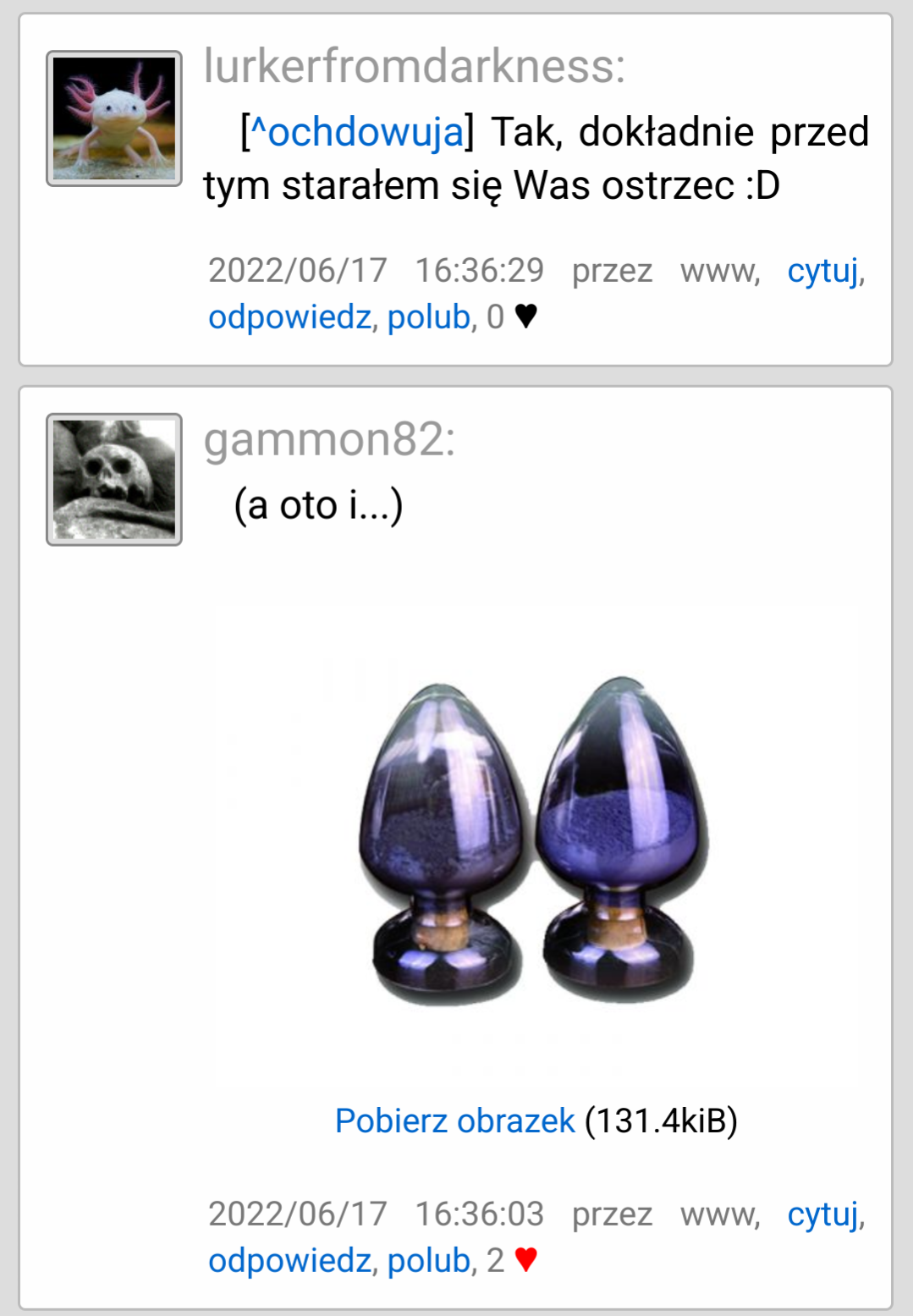This screenshot has width=913, height=1316.
Task: Quote gammon82's post with cytuj
Action: click(x=822, y=1214)
